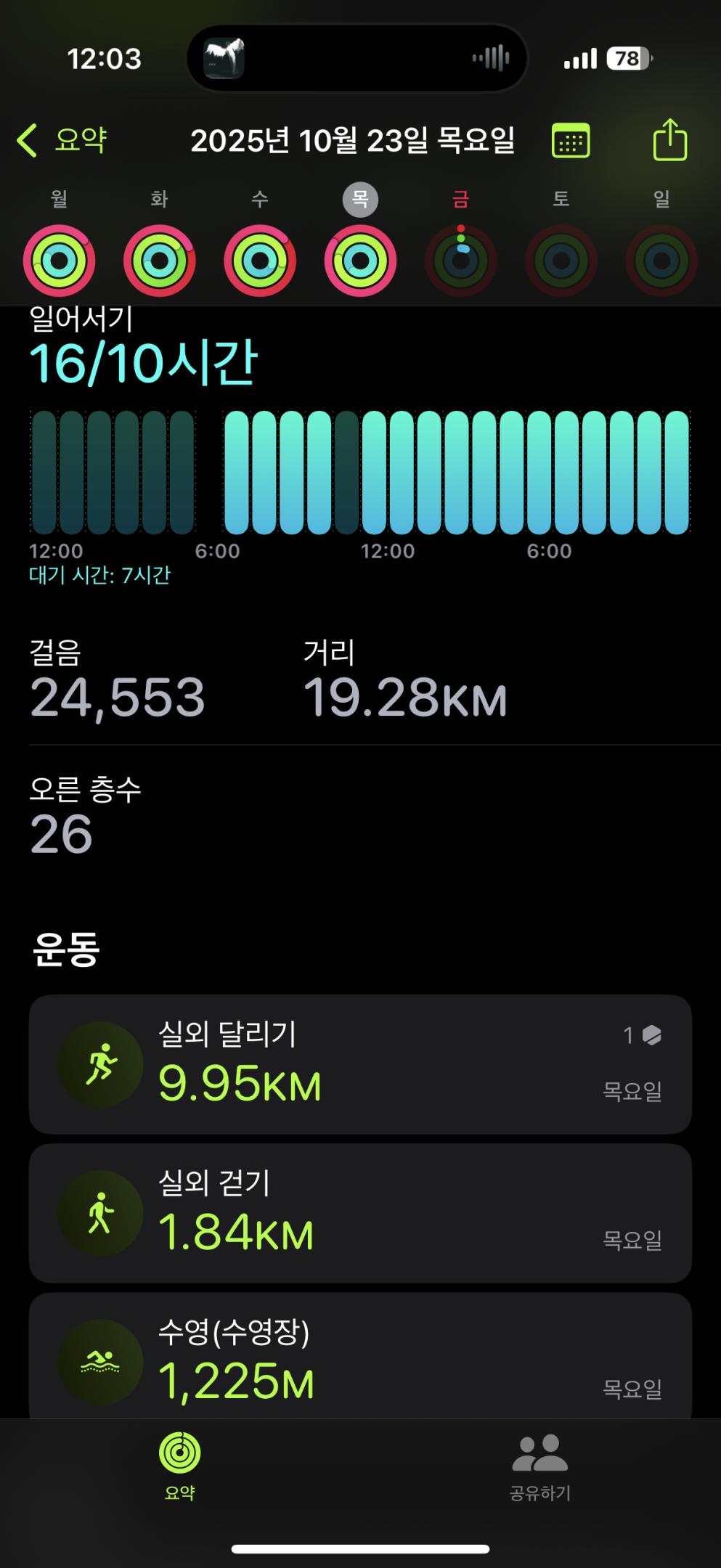The width and height of the screenshot is (721, 1568).
Task: Switch to the 공유하기 tab
Action: (540, 1465)
